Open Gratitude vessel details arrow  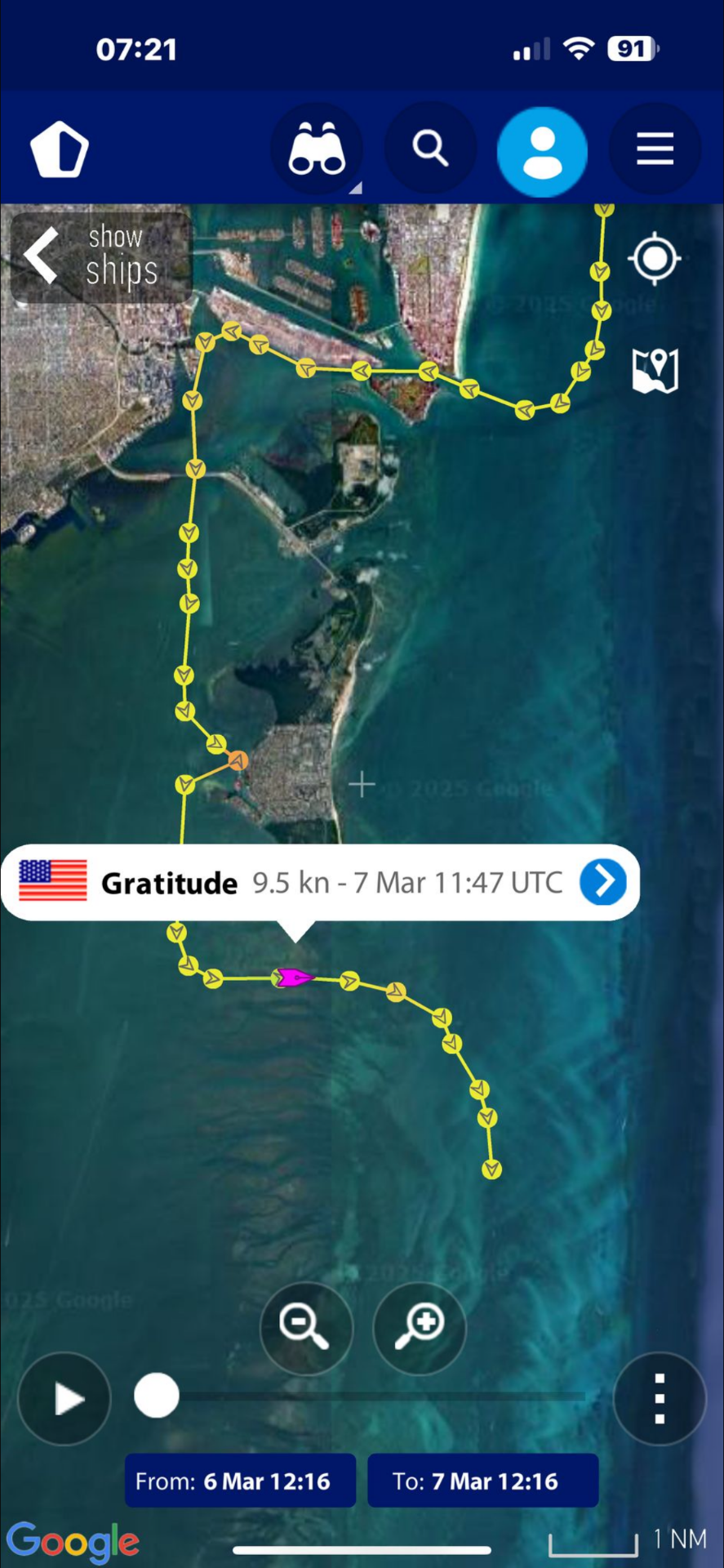602,882
